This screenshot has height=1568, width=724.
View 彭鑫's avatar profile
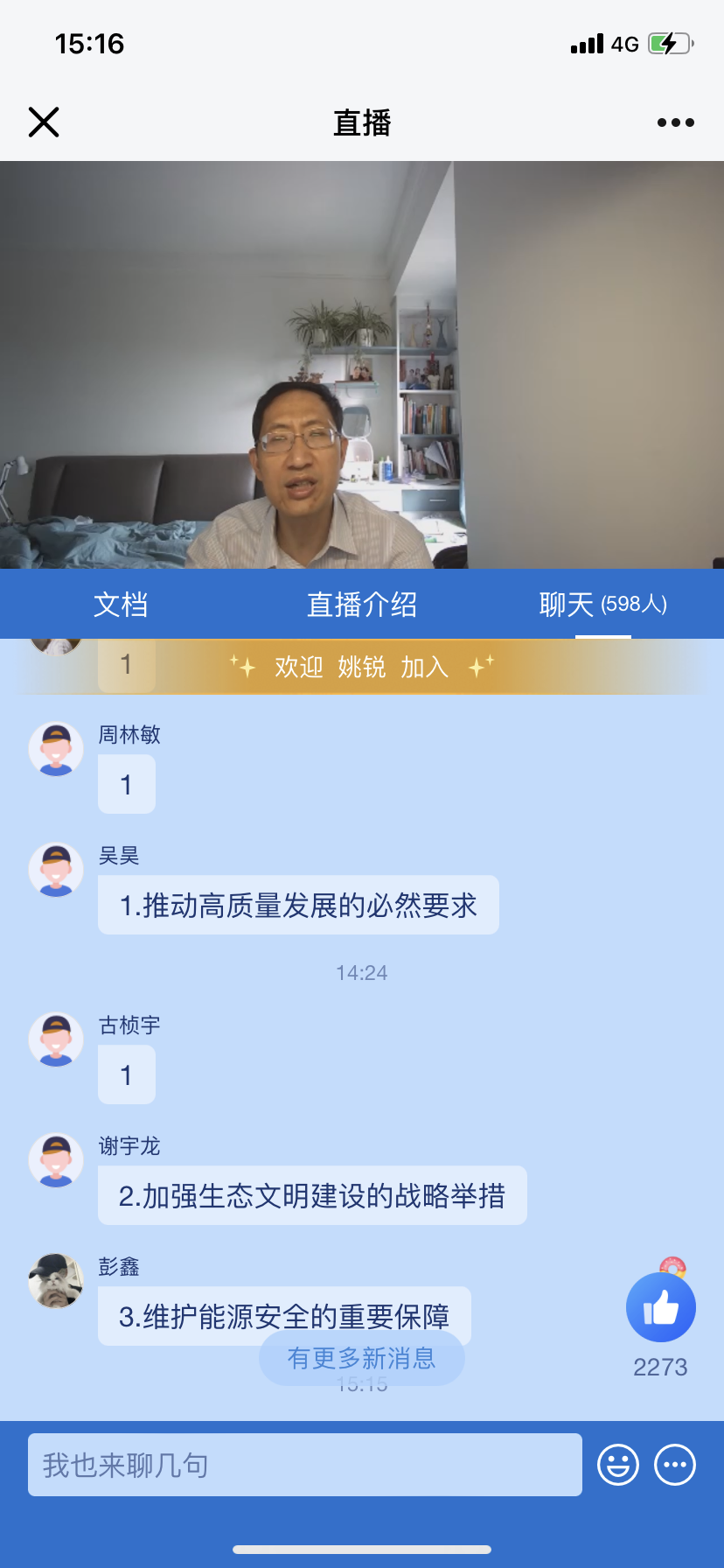point(56,1280)
